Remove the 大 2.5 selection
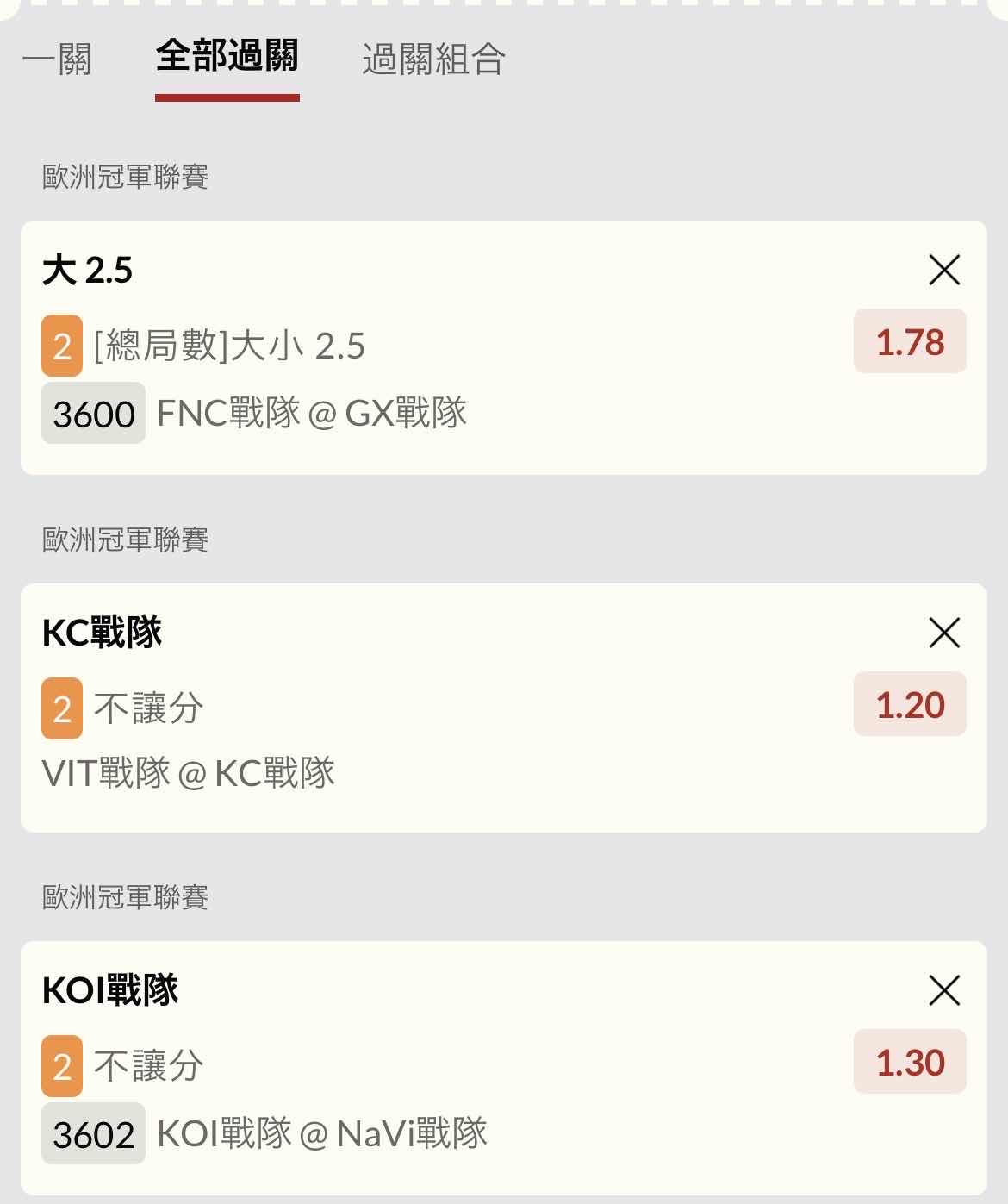 pyautogui.click(x=944, y=271)
